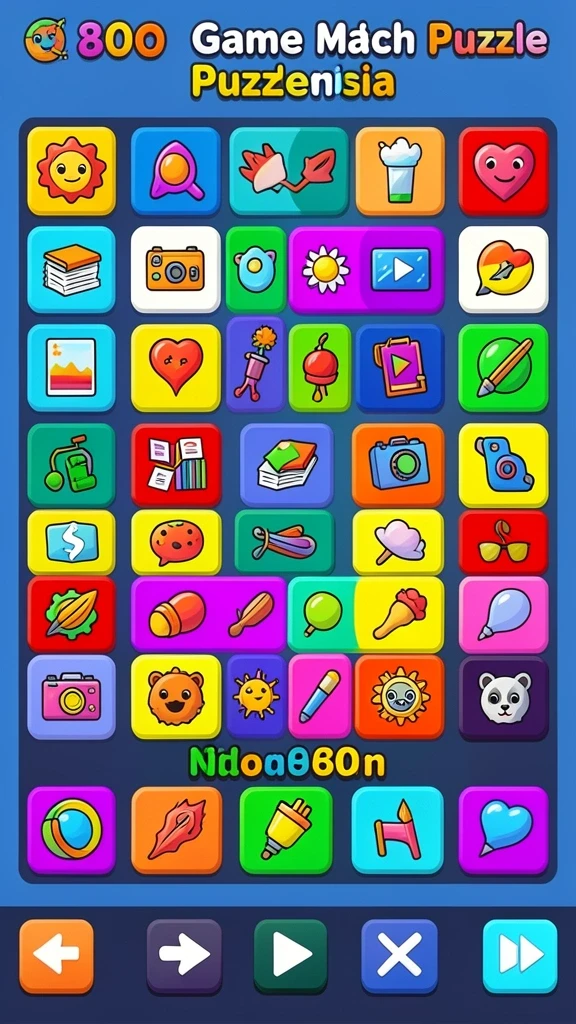Pick the yellow marker on green tile
This screenshot has height=1024, width=576.
[x=286, y=830]
